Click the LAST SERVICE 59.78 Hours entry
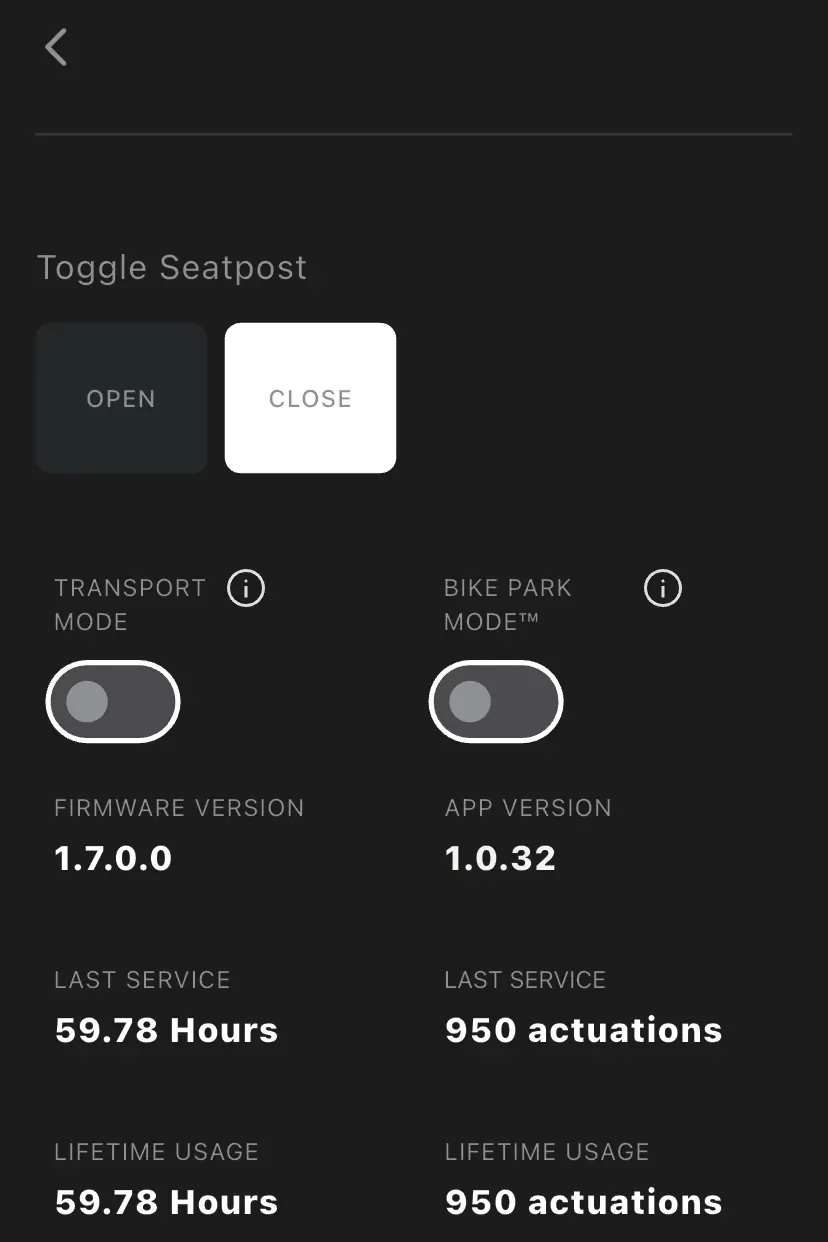The width and height of the screenshot is (828, 1242). tap(166, 1029)
